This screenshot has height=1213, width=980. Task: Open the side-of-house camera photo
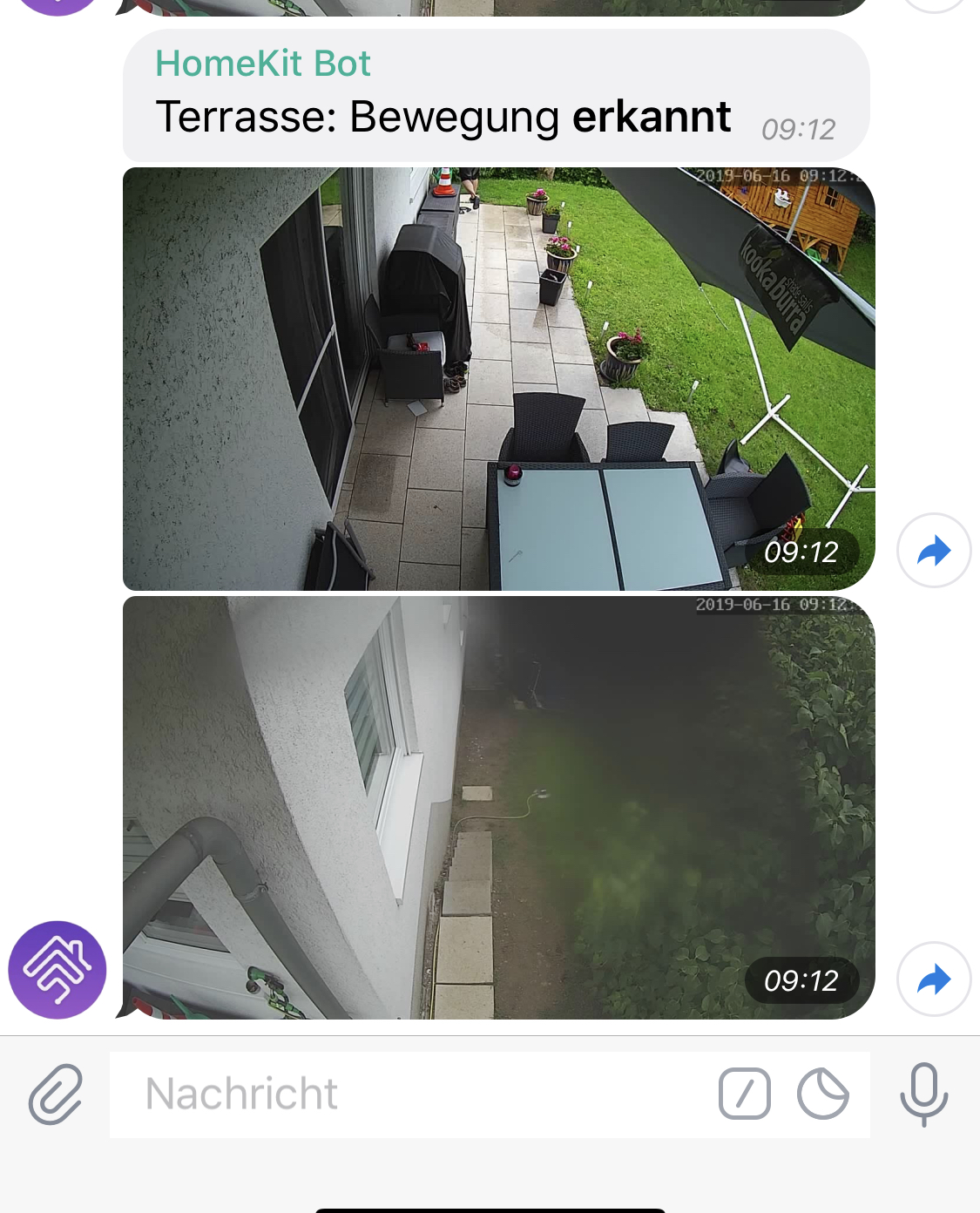[x=498, y=808]
